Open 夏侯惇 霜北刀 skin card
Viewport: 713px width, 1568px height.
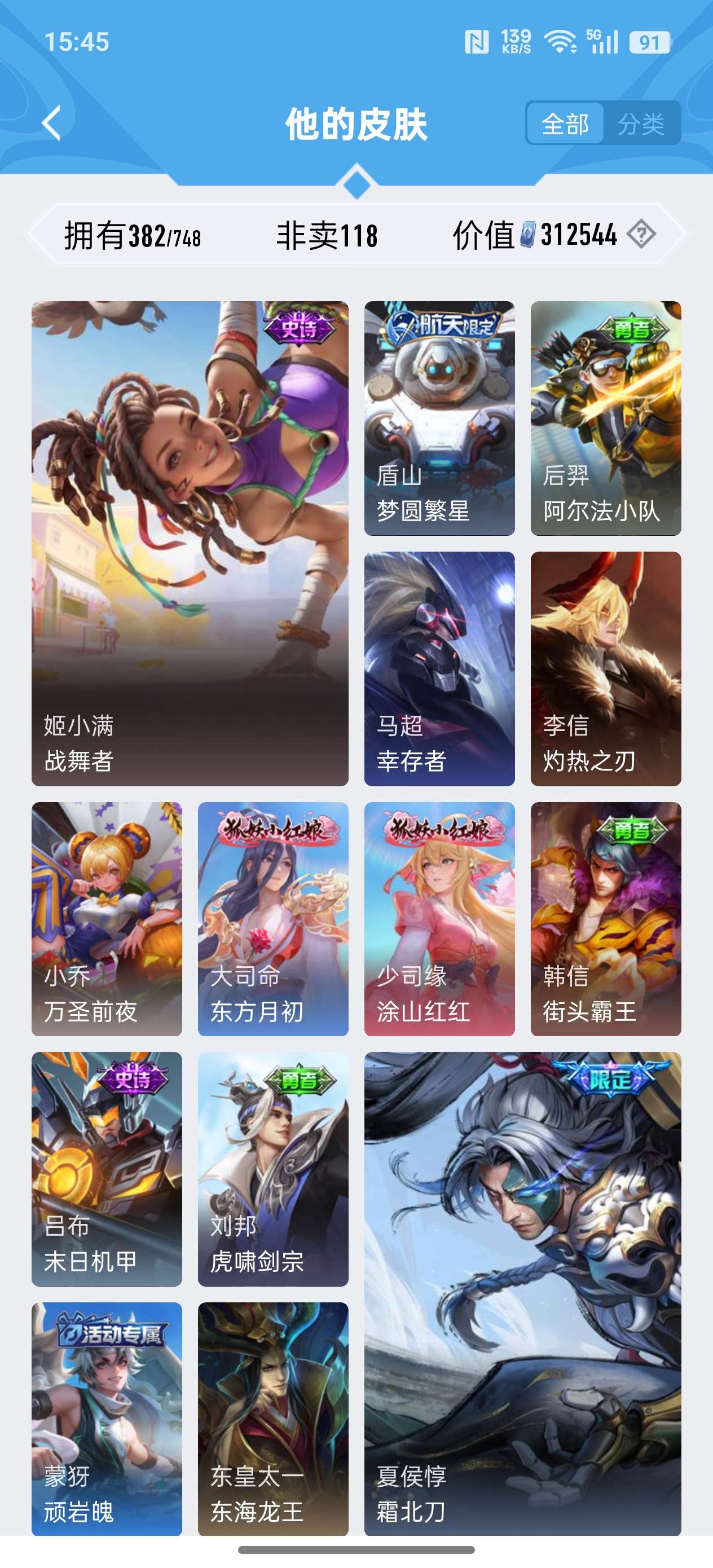(522, 1293)
